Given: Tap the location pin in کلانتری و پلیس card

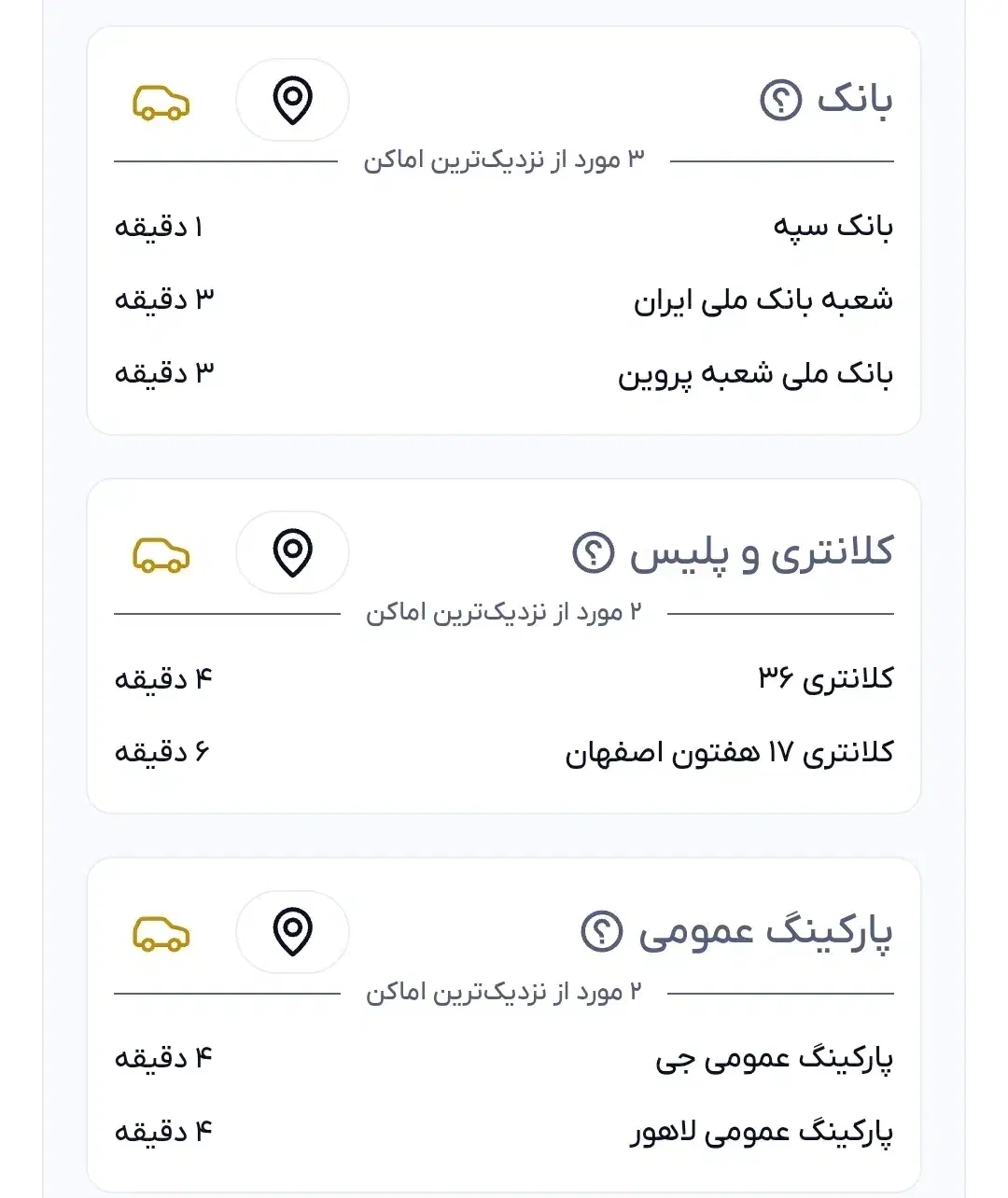Looking at the screenshot, I should pos(292,552).
